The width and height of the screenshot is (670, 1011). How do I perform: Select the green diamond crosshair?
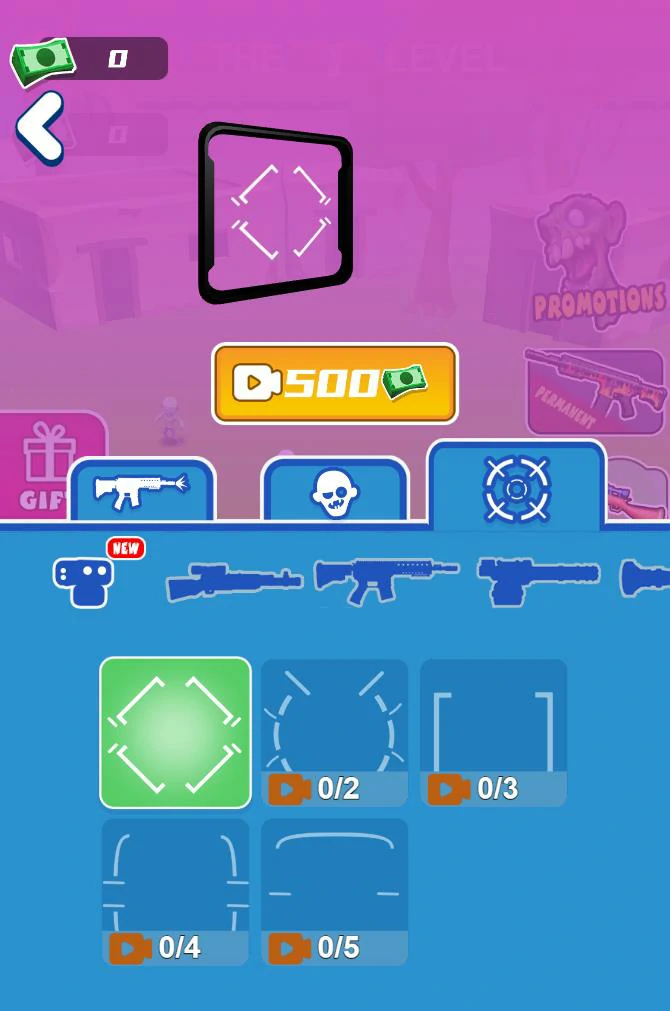[175, 732]
